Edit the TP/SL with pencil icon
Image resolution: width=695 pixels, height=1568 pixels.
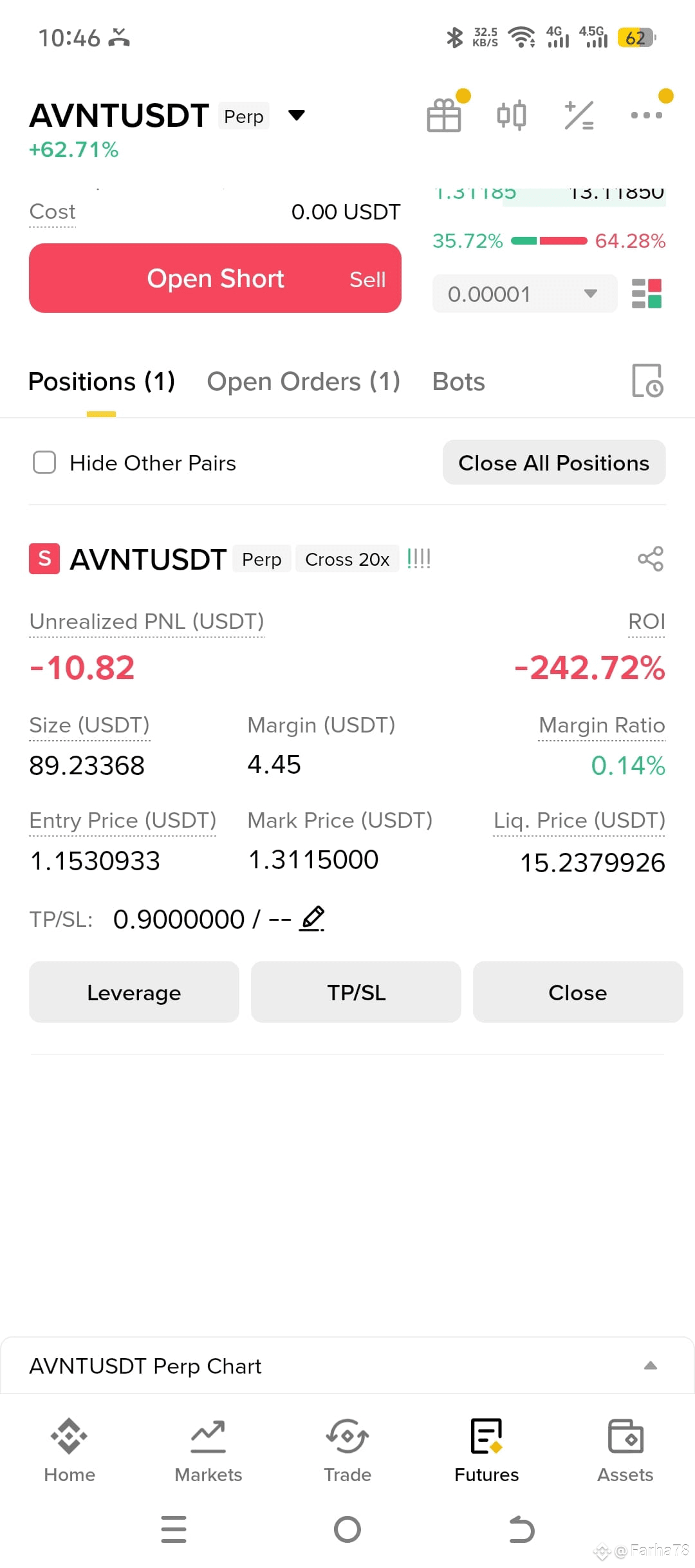pos(312,919)
